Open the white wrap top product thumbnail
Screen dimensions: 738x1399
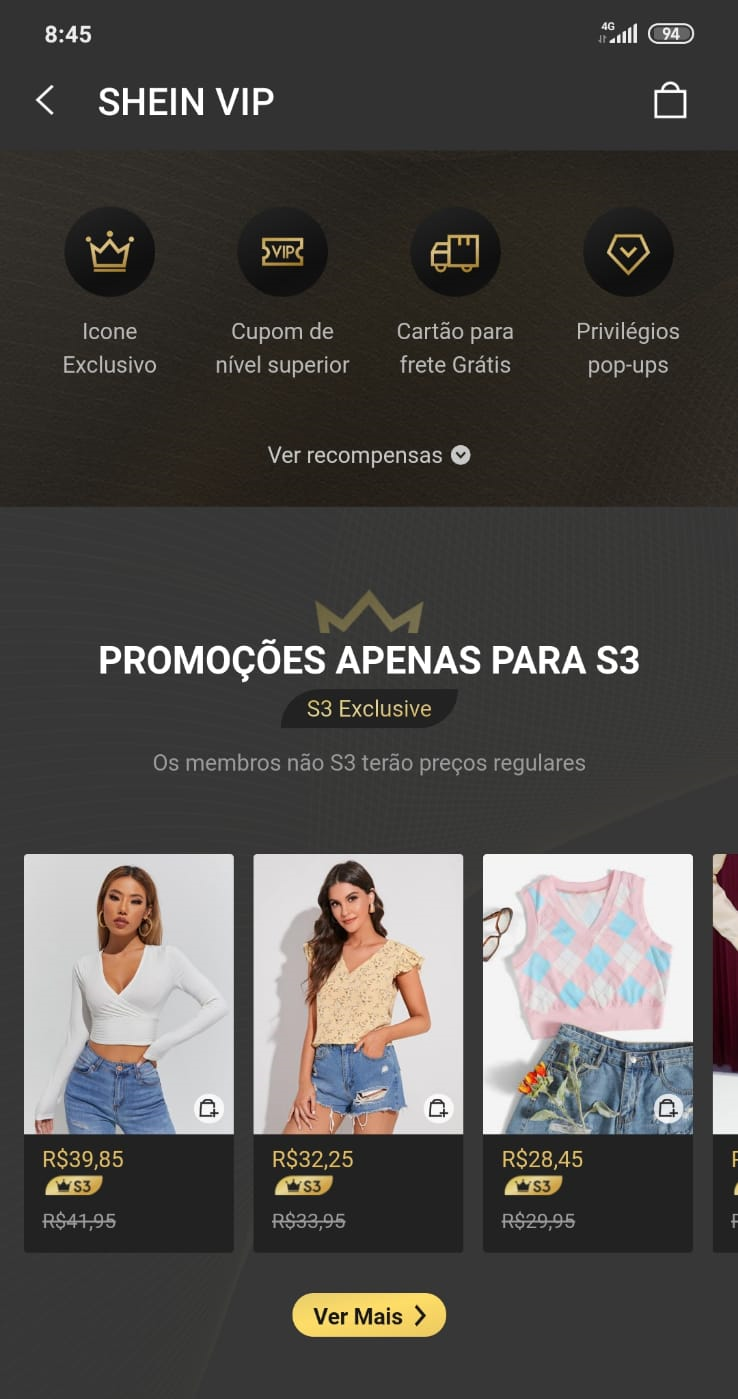[128, 993]
